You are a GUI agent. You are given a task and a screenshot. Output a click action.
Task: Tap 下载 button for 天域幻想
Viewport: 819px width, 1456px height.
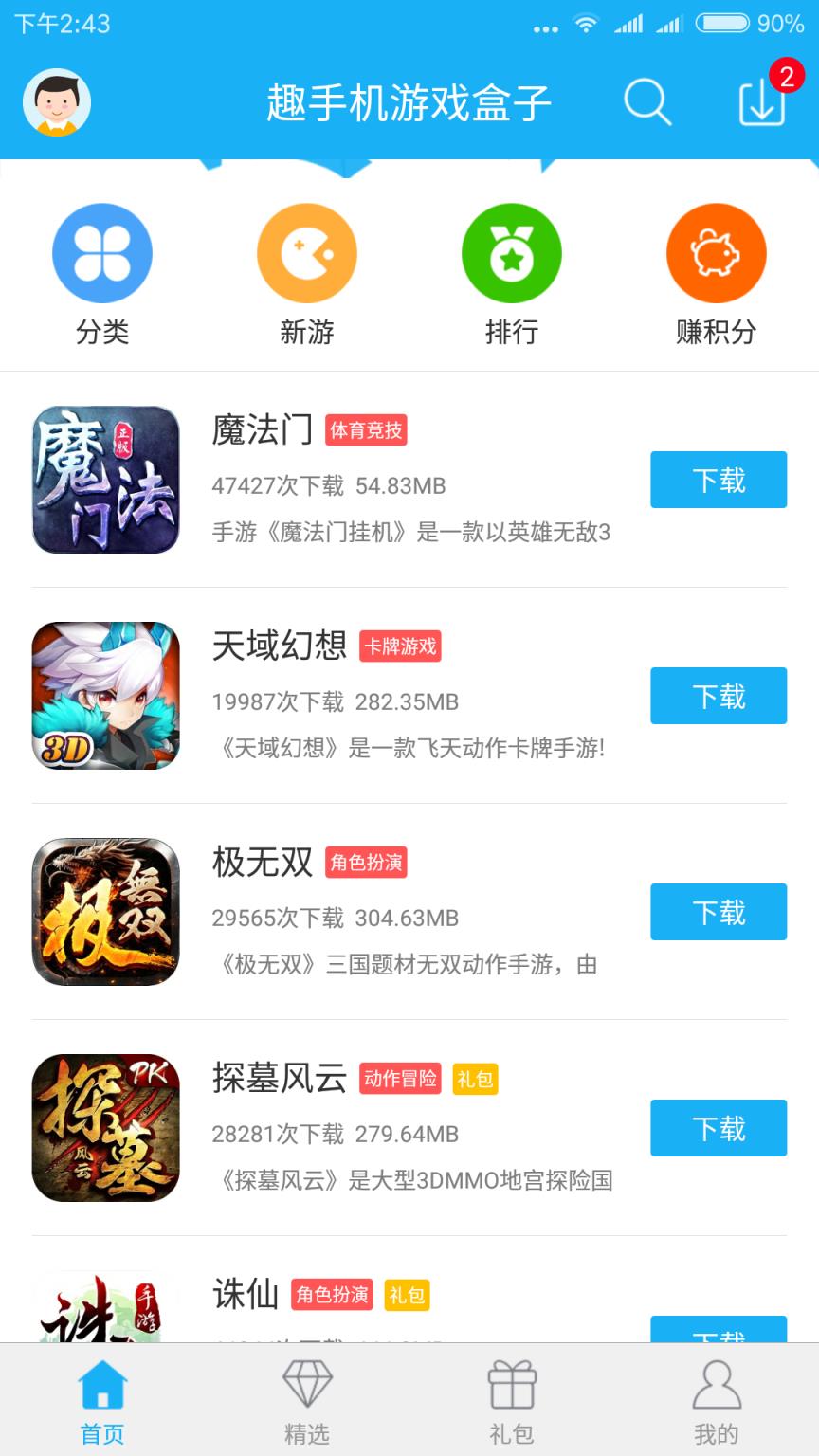tap(718, 696)
